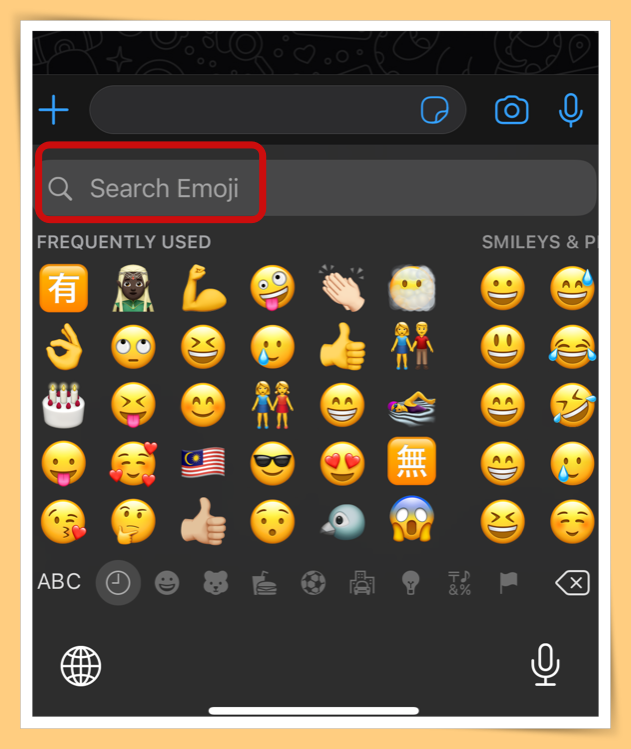Switch keyboards with the globe key
Image resolution: width=631 pixels, height=749 pixels.
[81, 665]
